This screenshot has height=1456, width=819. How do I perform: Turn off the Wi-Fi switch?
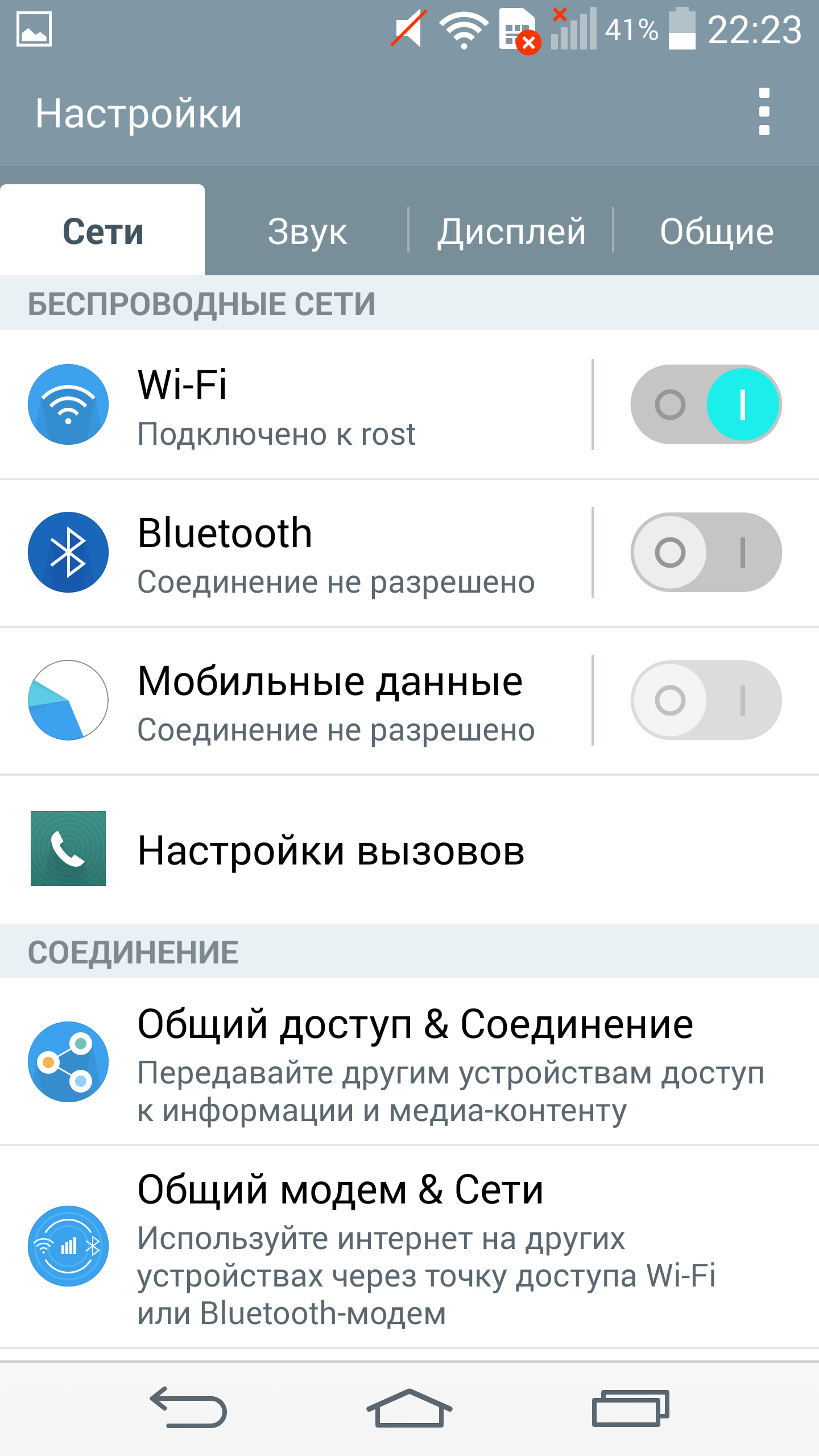pyautogui.click(x=706, y=404)
